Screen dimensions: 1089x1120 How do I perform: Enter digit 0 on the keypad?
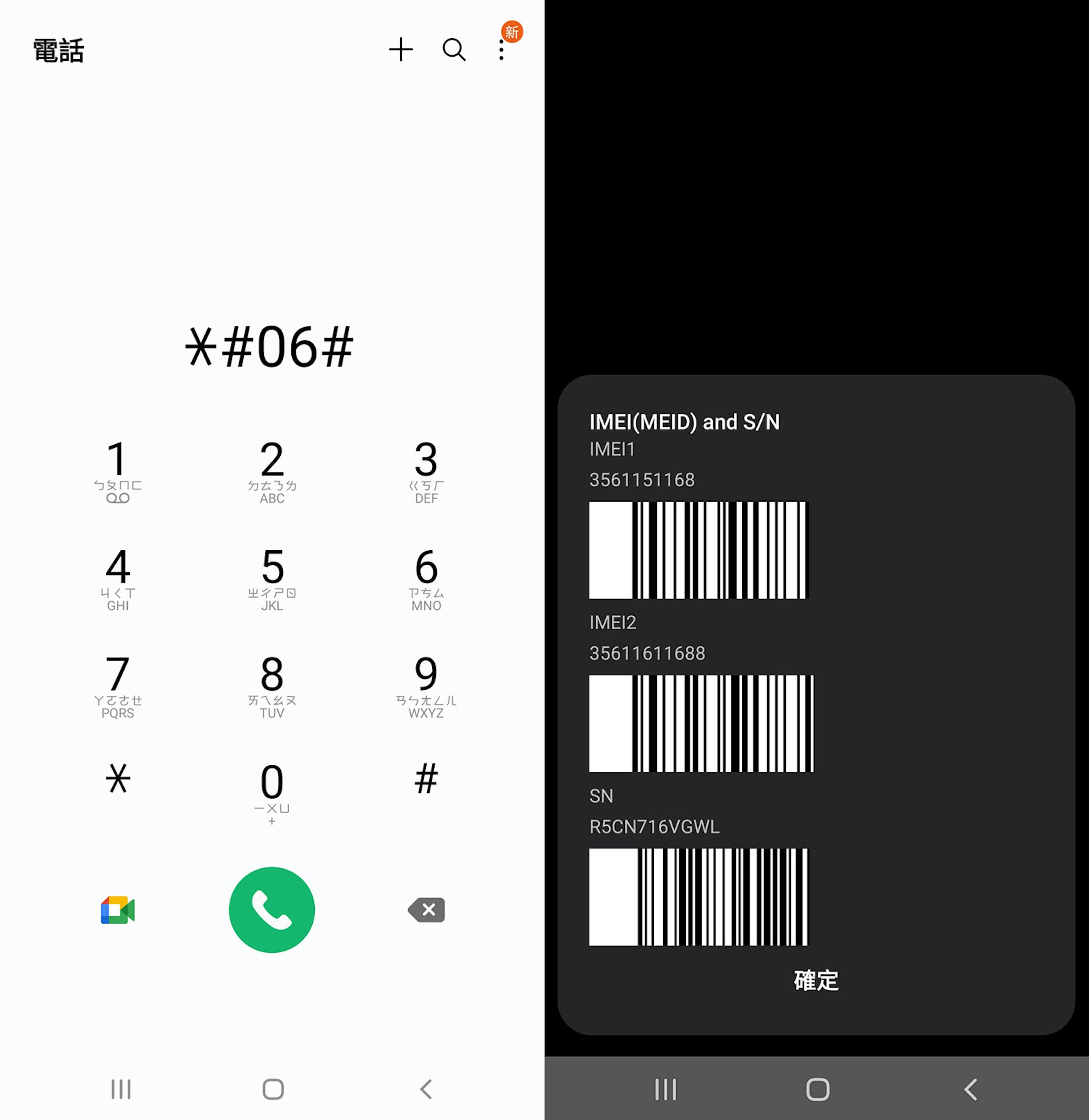[272, 791]
